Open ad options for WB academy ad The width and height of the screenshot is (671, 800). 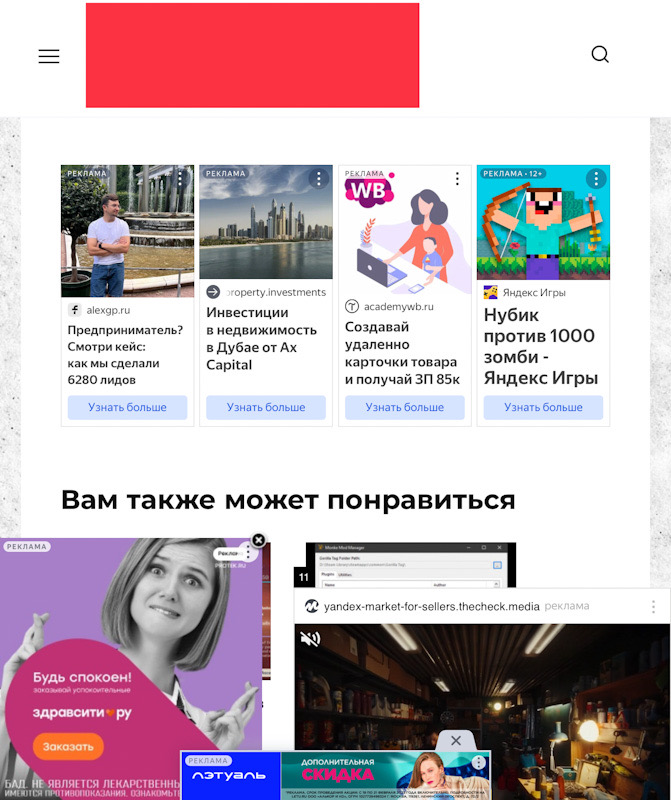[x=457, y=179]
